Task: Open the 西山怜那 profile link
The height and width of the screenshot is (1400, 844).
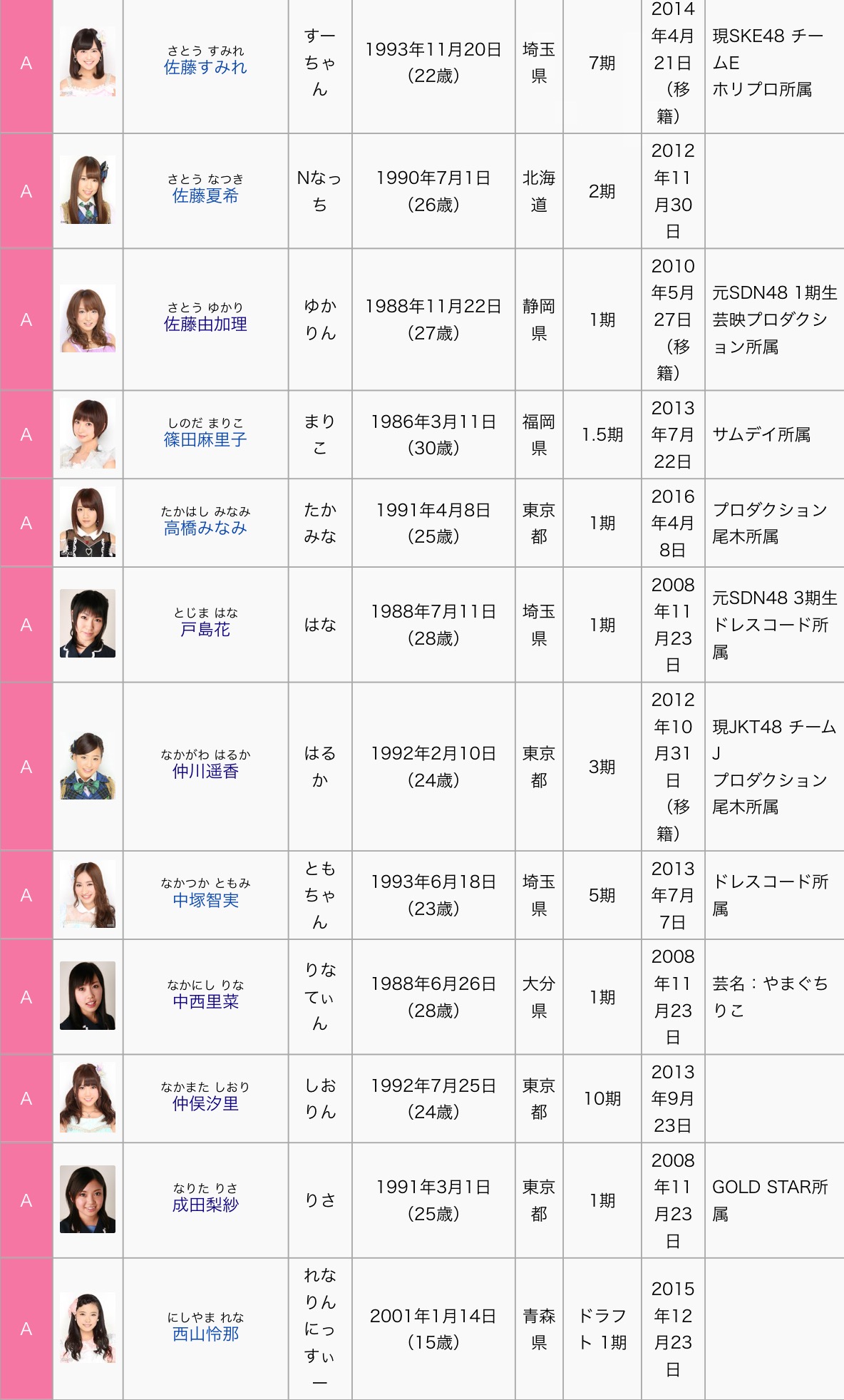Action: coord(205,1334)
